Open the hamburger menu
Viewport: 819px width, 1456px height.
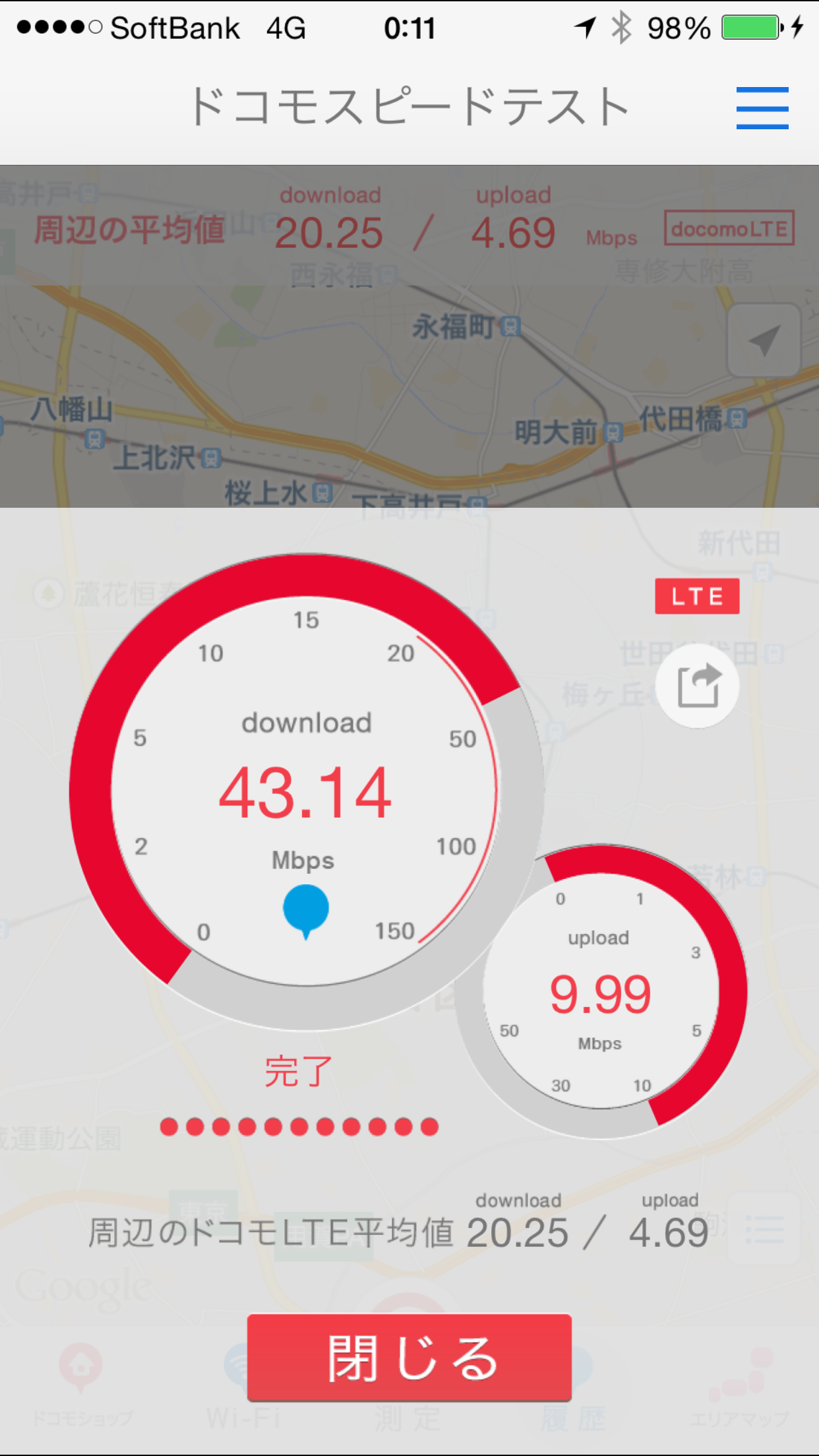[x=762, y=108]
